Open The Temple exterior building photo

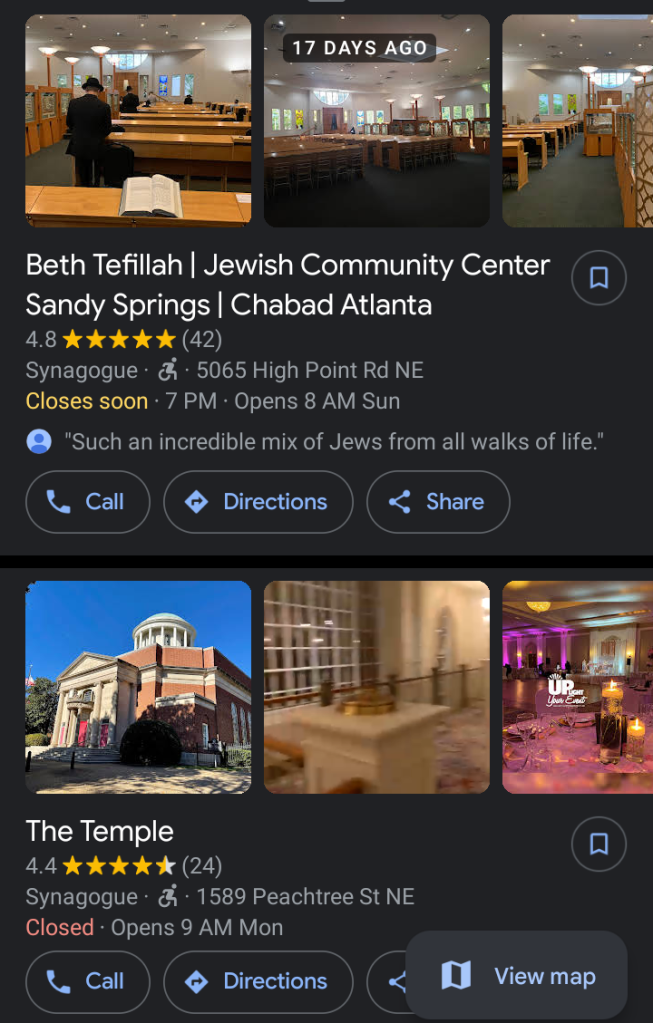click(138, 687)
